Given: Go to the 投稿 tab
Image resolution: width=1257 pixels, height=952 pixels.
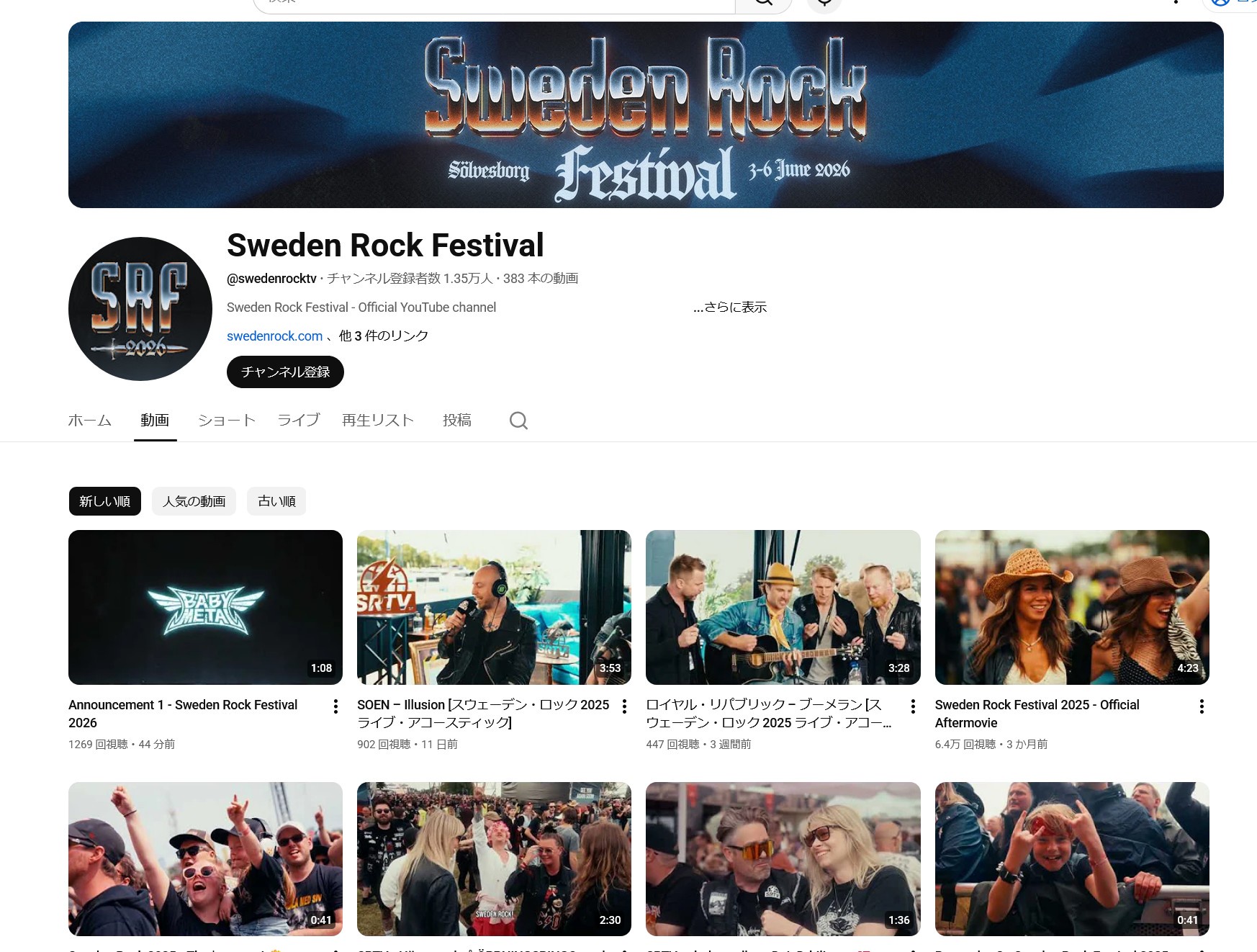Looking at the screenshot, I should coord(457,421).
